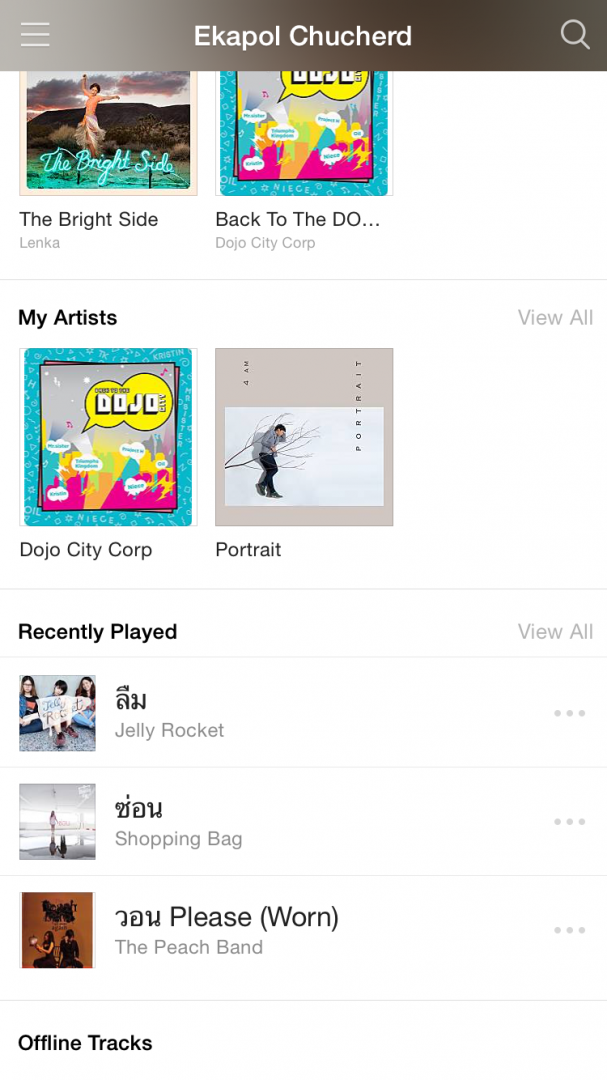
Task: Open more options for Jelly Rocket track
Action: point(569,713)
